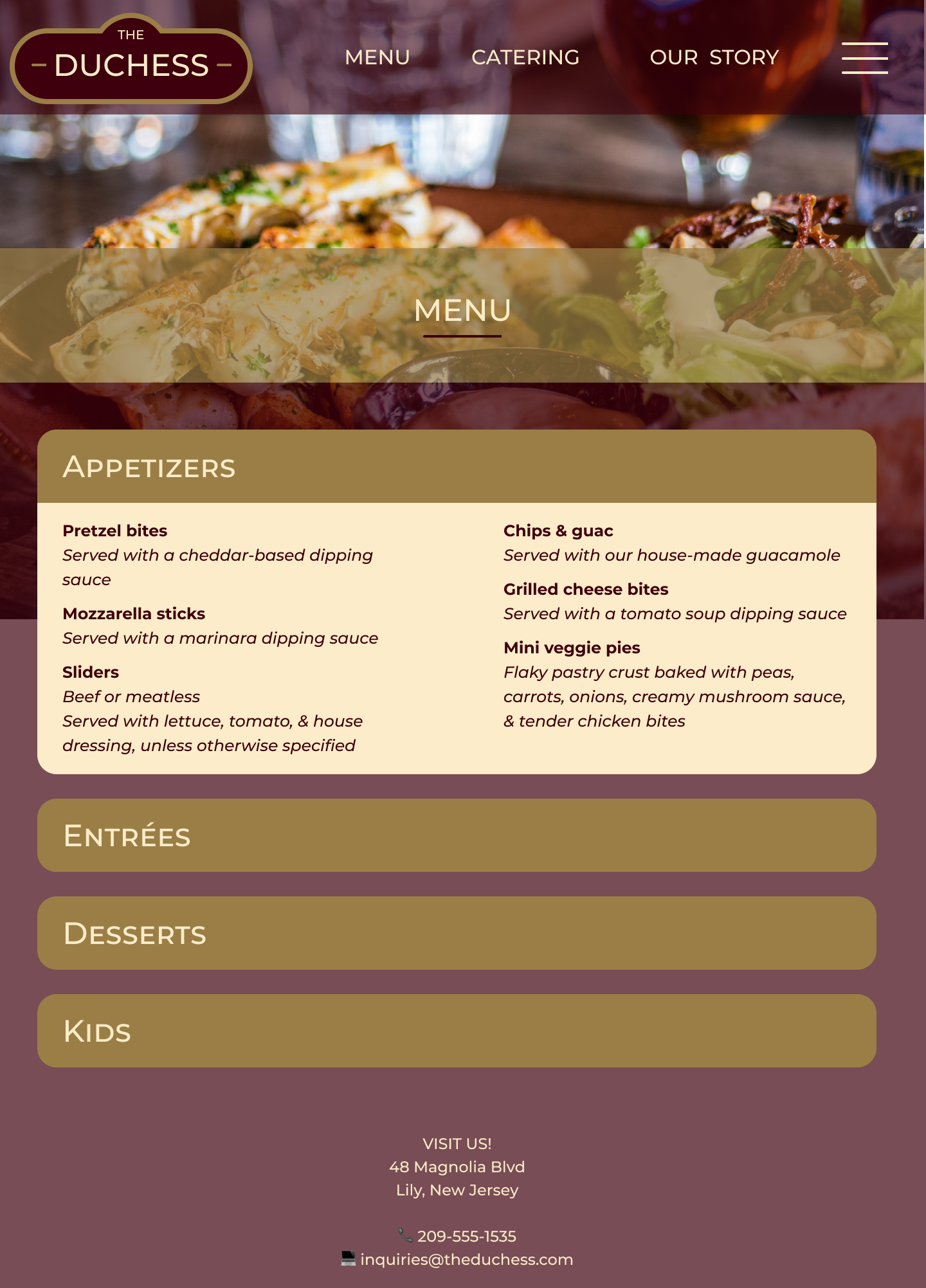Open the hamburger menu

click(x=864, y=58)
